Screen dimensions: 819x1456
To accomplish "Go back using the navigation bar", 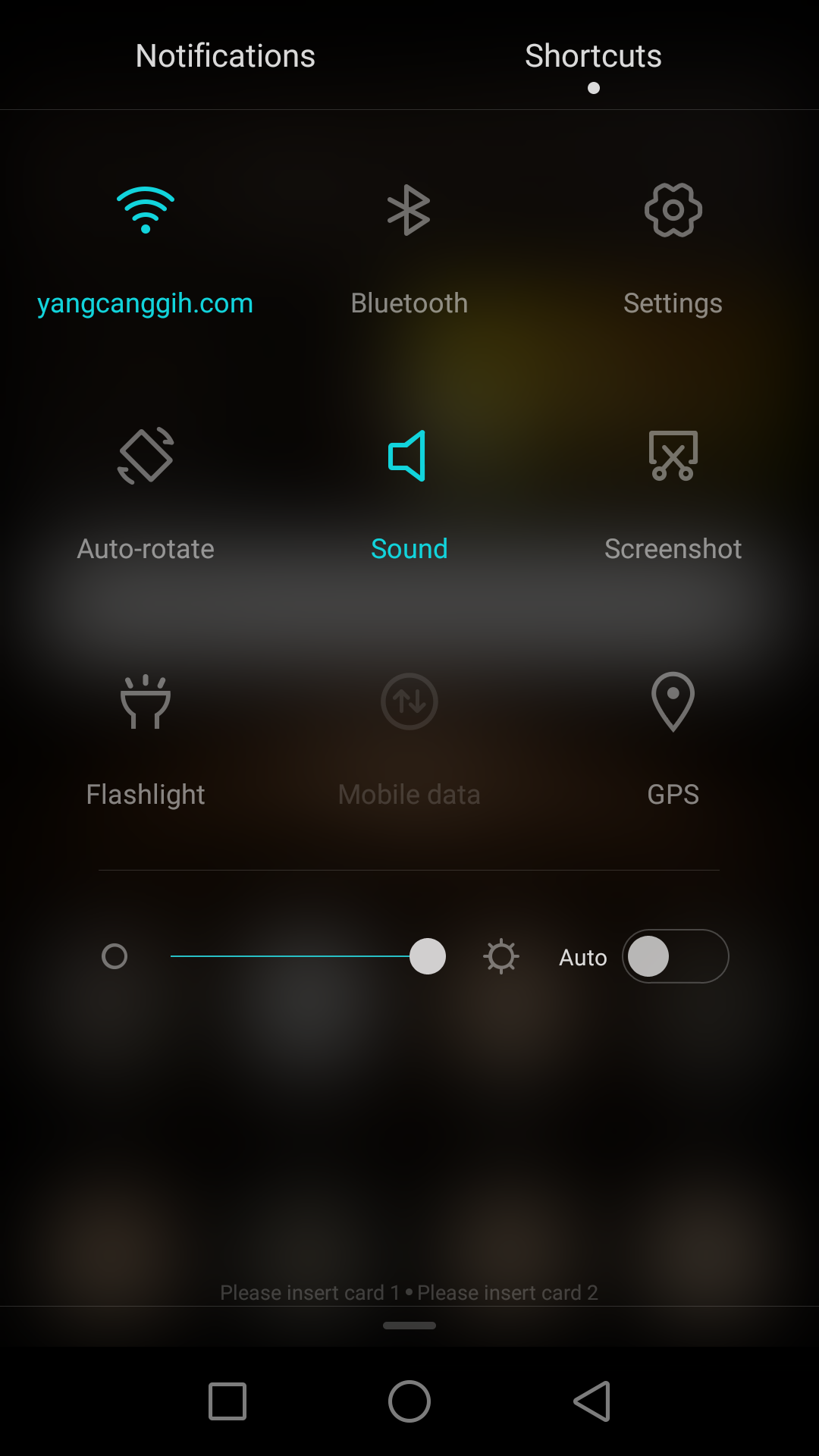I will click(x=592, y=1401).
